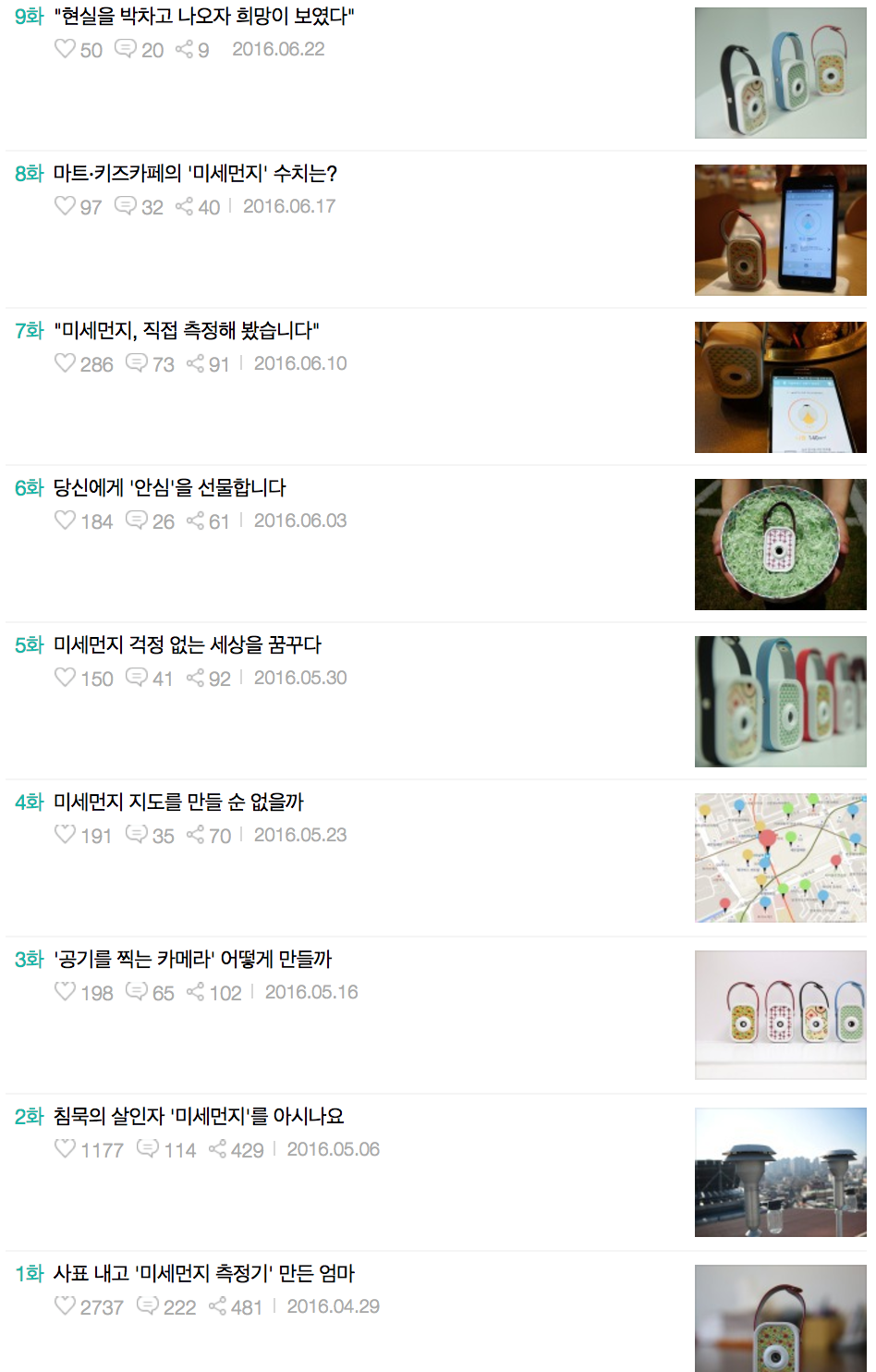Open episode 8화 about 마트·키즈카페 미세먼지 수치
Viewport: 876px width, 1372px height.
195,174
